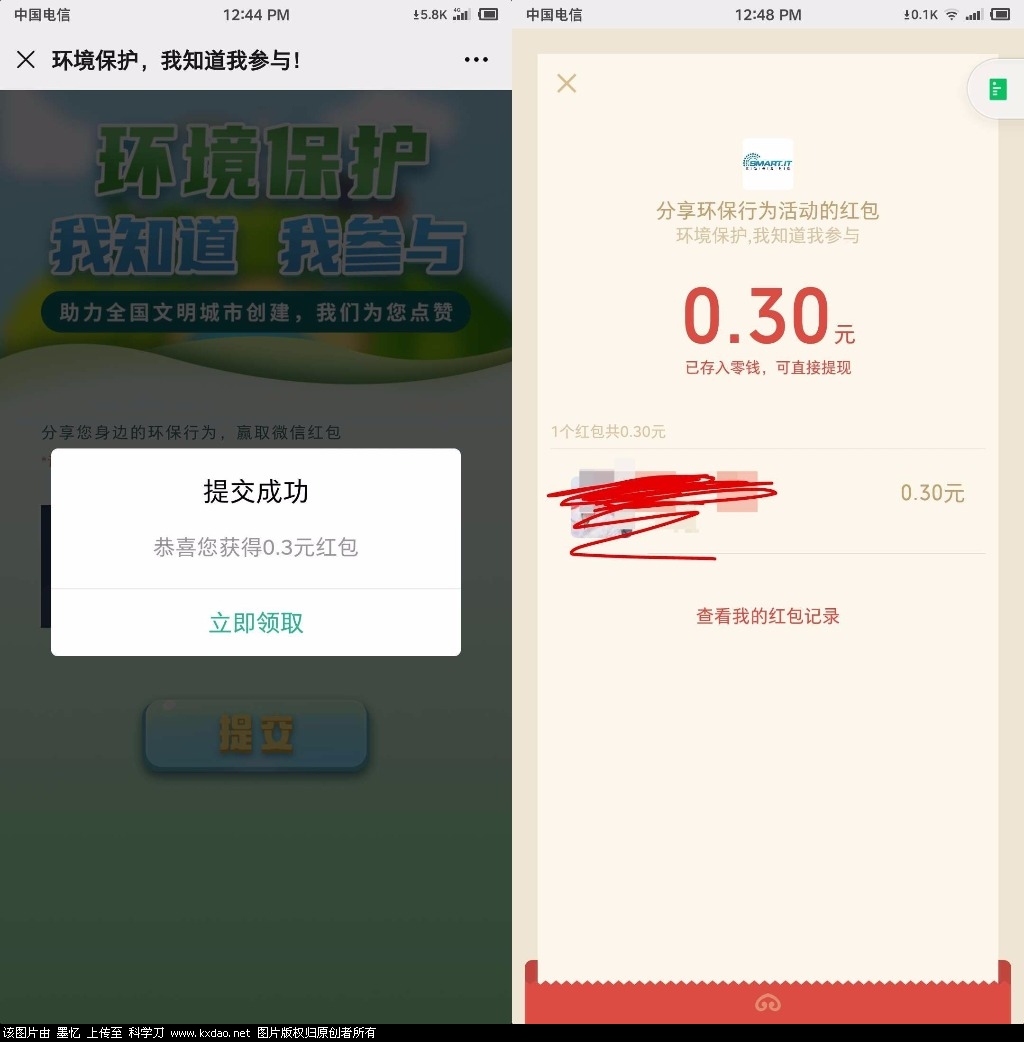Image resolution: width=1024 pixels, height=1042 pixels.
Task: Tap 立即领取 to claim the red packet
Action: [x=256, y=623]
